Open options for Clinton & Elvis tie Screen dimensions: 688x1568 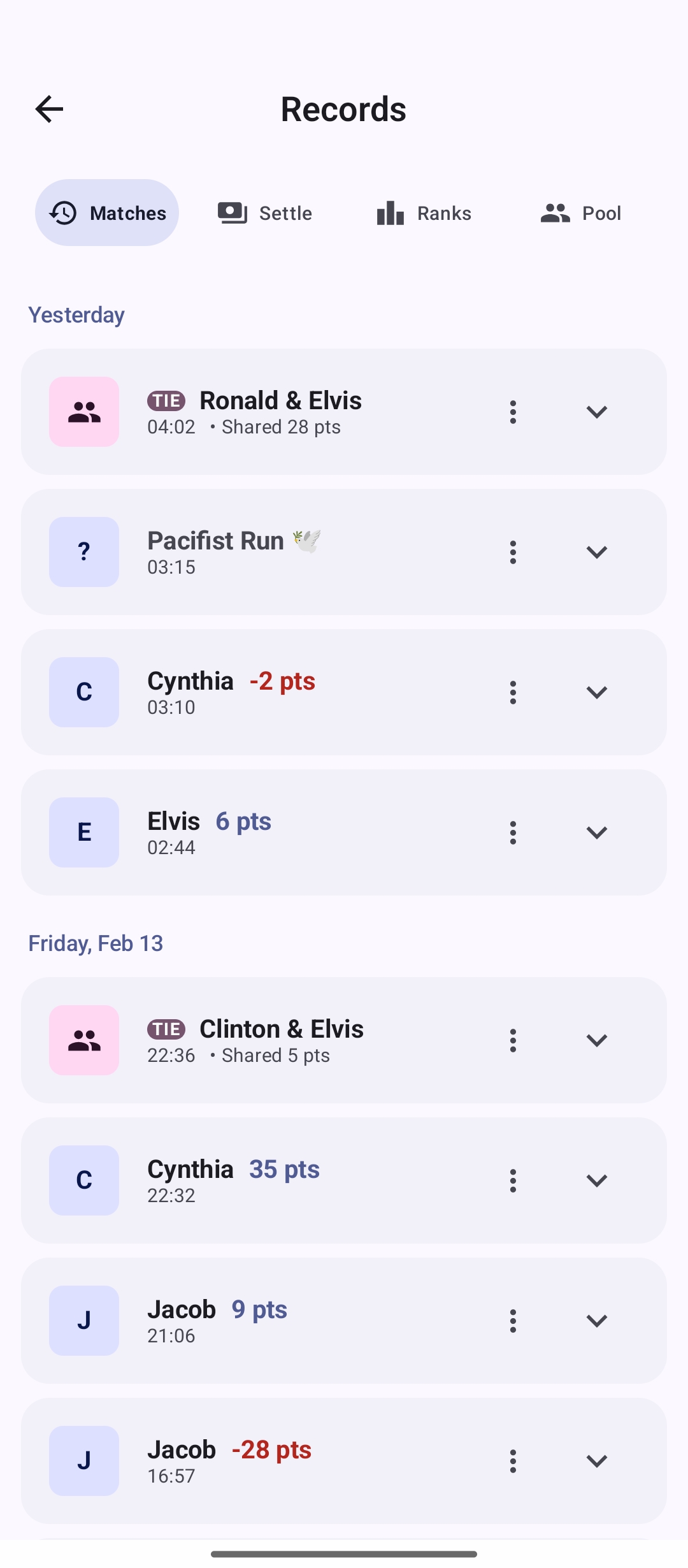tap(513, 1040)
